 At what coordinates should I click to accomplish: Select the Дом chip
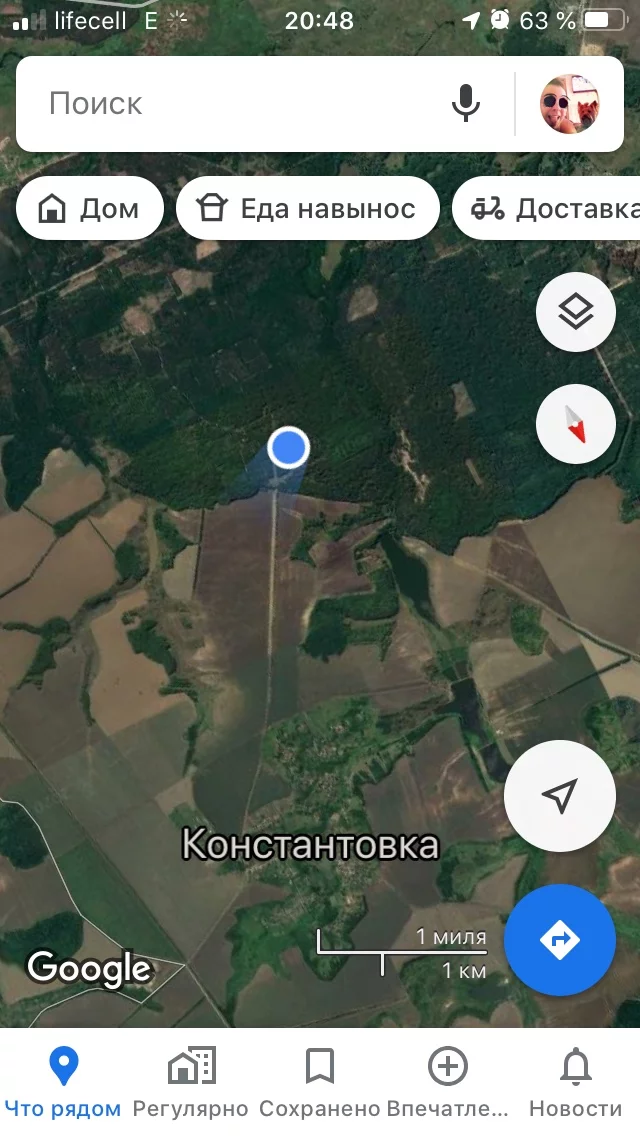(x=90, y=209)
